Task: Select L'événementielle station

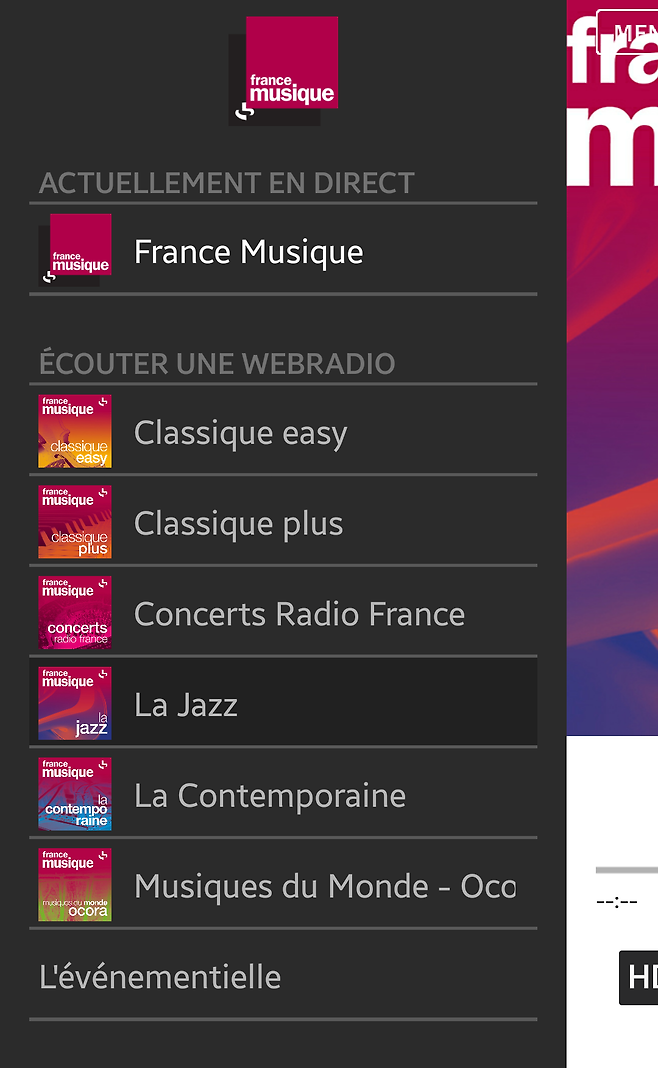Action: (283, 977)
